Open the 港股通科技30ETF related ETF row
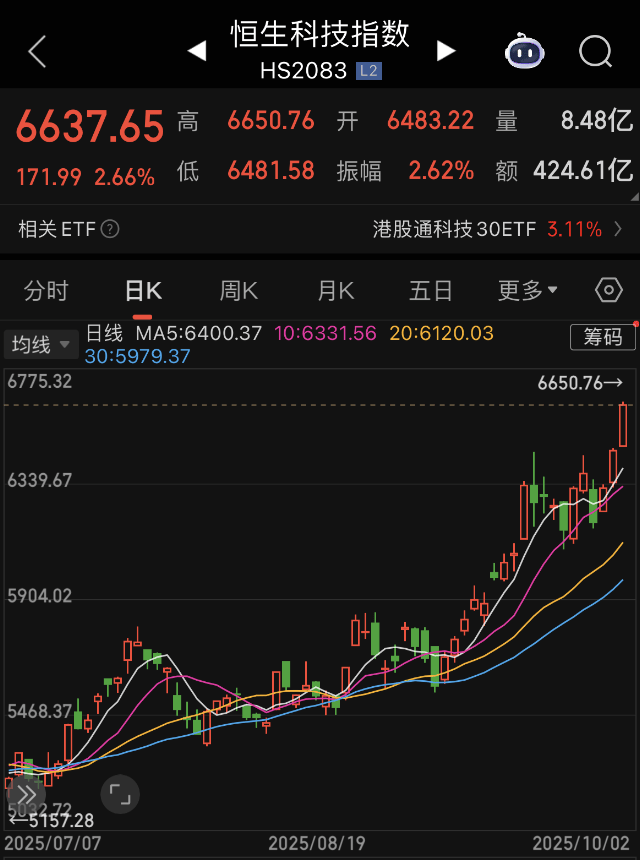Viewport: 640px width, 860px height. point(497,229)
